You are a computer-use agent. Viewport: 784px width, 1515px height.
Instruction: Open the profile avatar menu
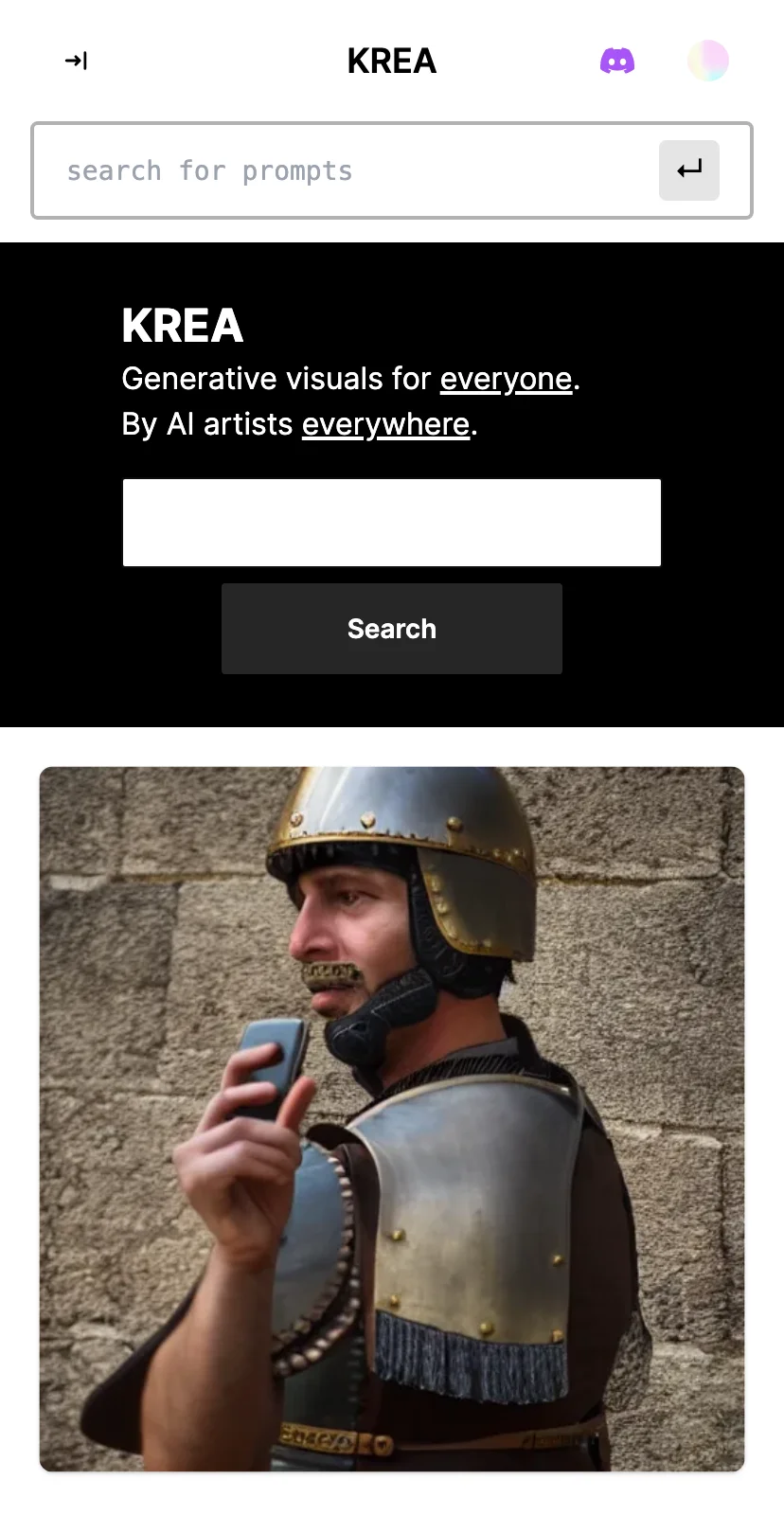(707, 62)
